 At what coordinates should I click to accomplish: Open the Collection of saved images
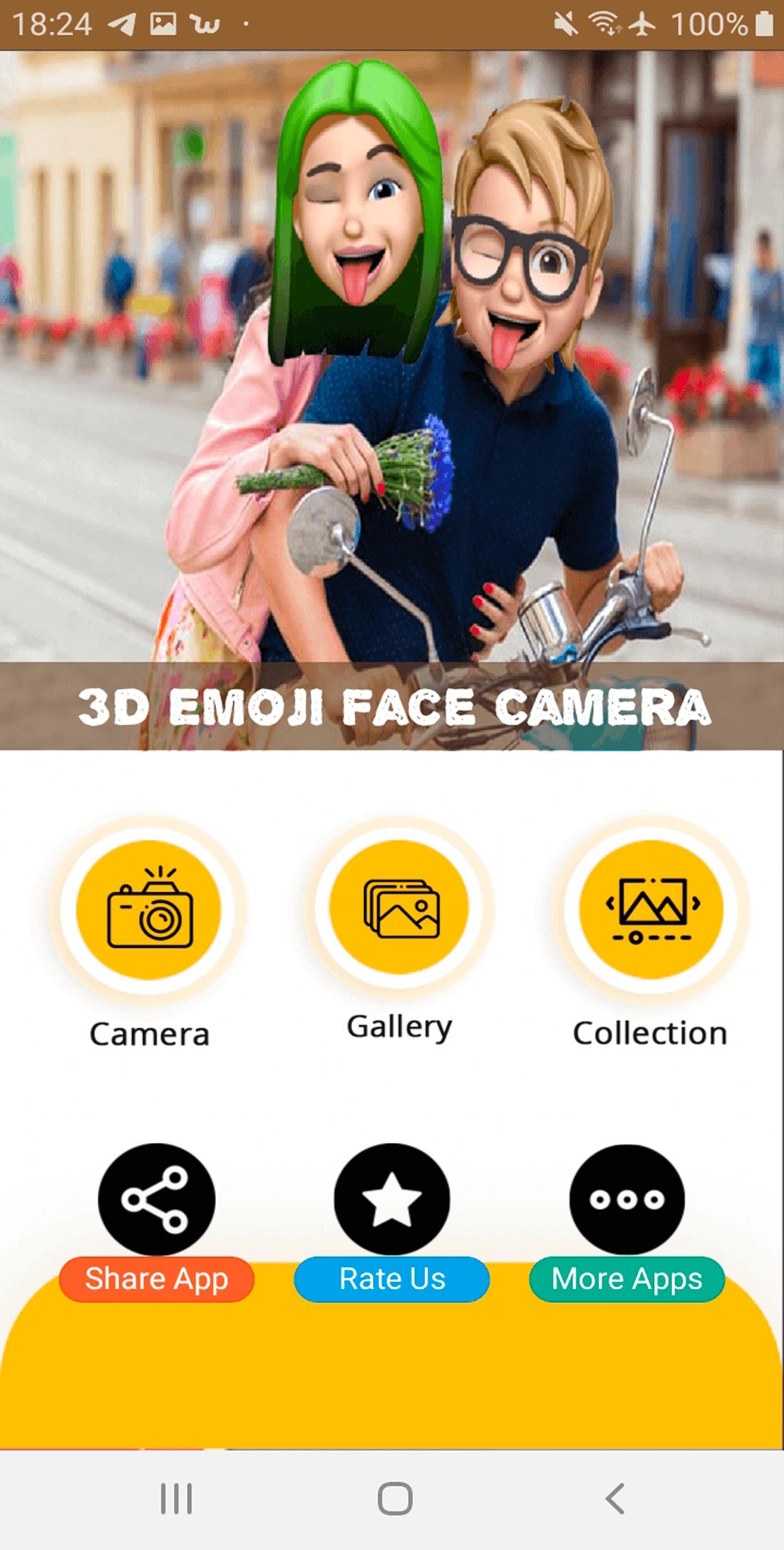click(x=651, y=908)
